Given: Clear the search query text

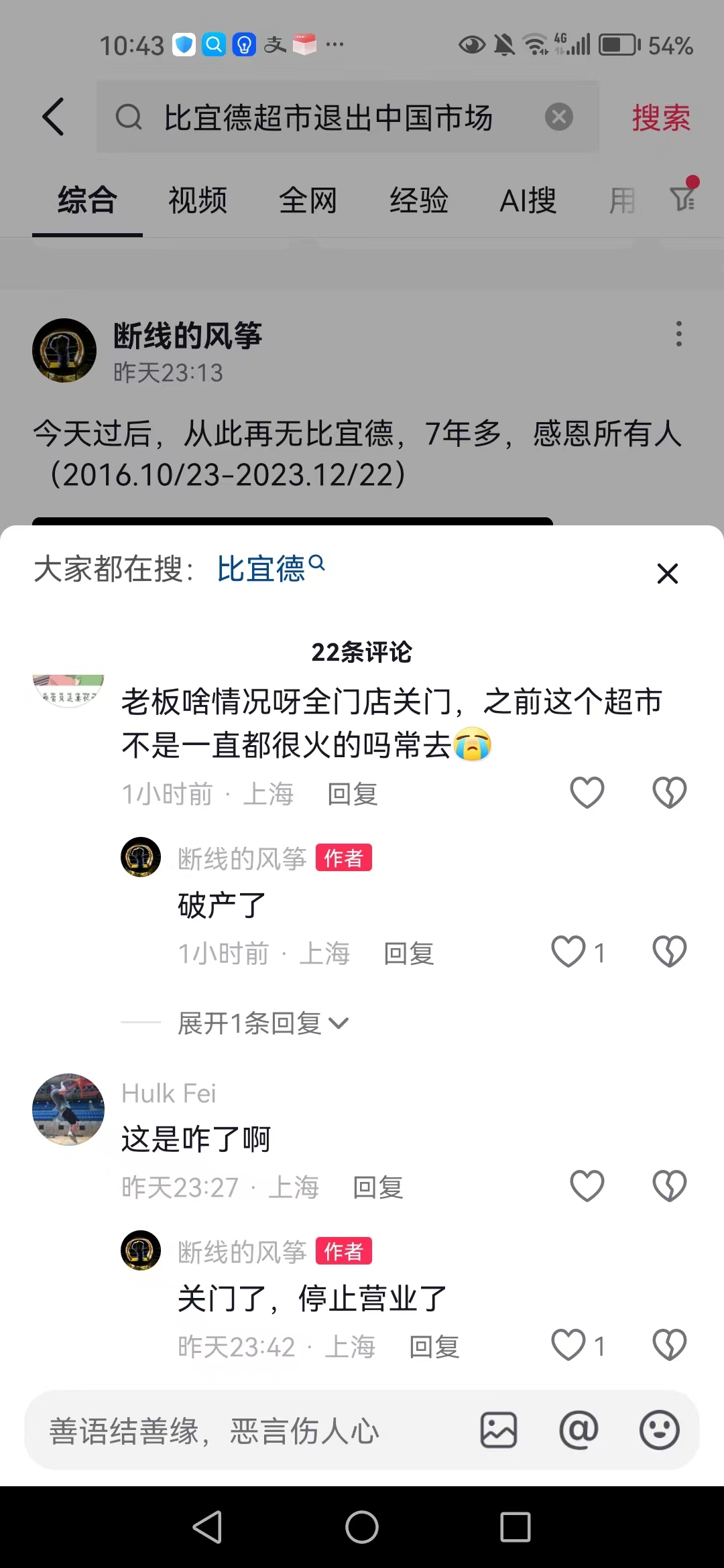Looking at the screenshot, I should (x=558, y=117).
